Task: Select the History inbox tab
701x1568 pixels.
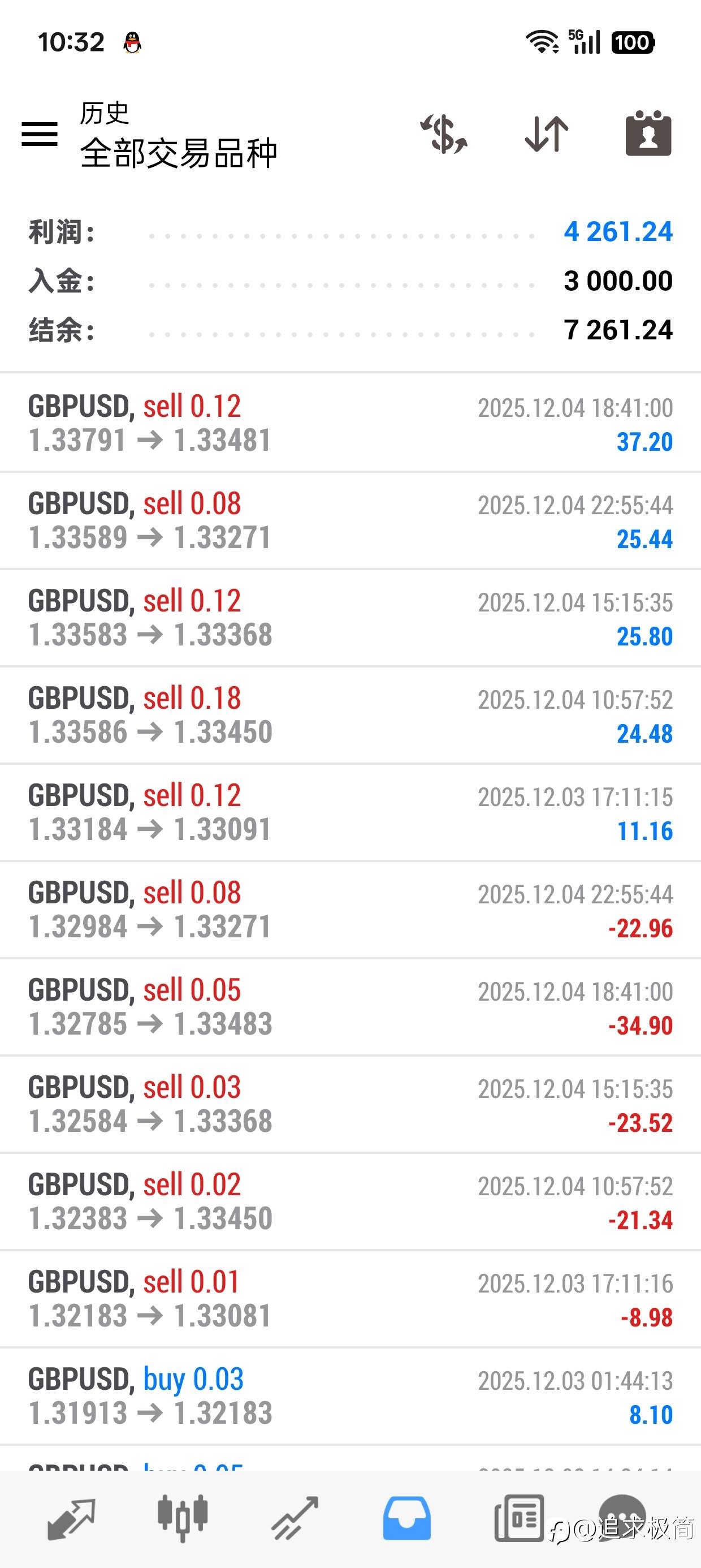Action: click(x=406, y=1519)
